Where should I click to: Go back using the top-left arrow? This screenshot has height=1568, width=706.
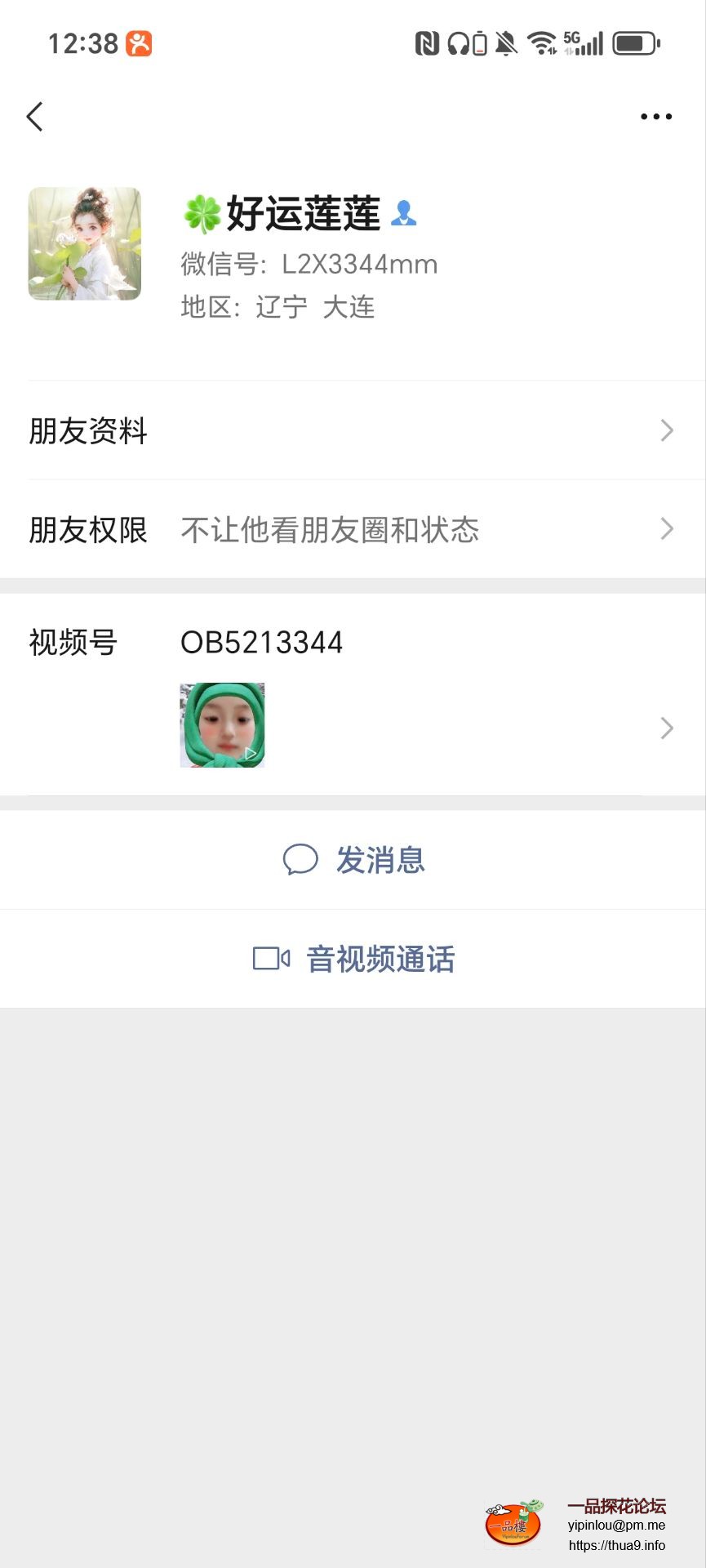(x=34, y=117)
